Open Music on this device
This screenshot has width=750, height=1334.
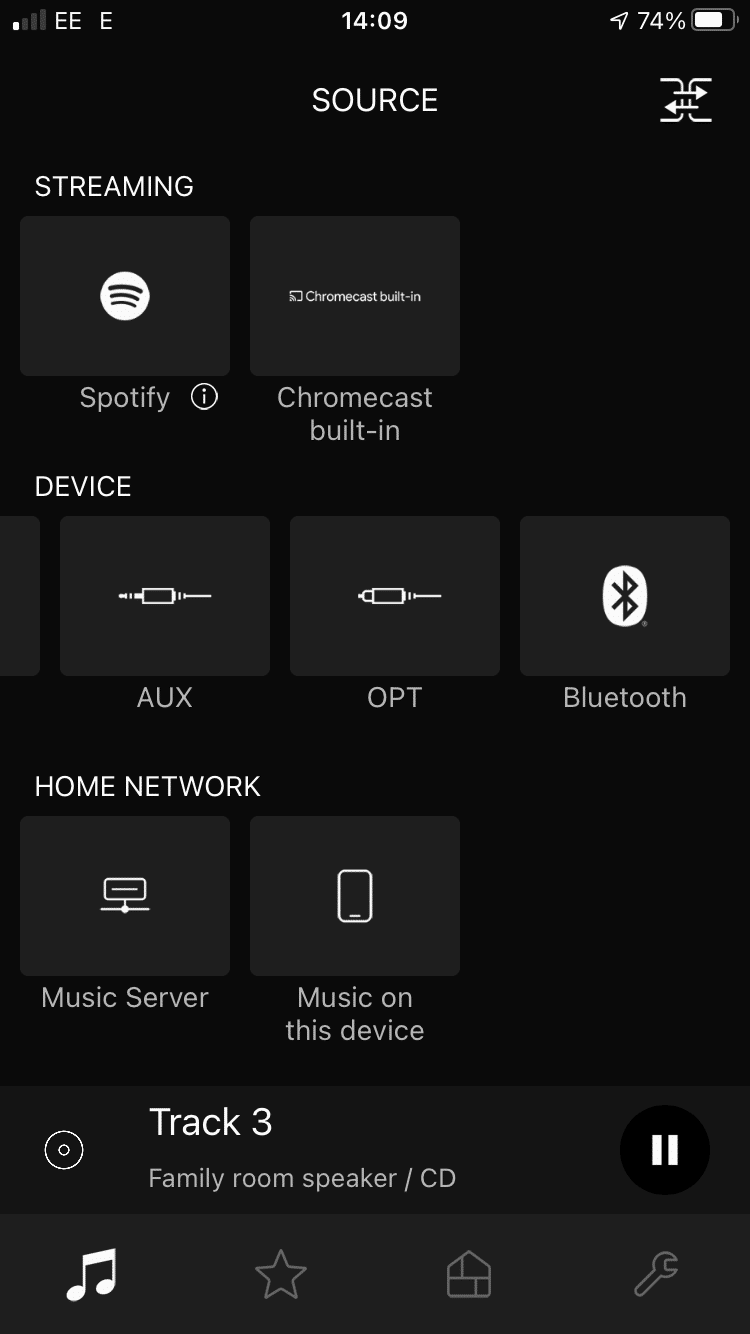point(355,896)
